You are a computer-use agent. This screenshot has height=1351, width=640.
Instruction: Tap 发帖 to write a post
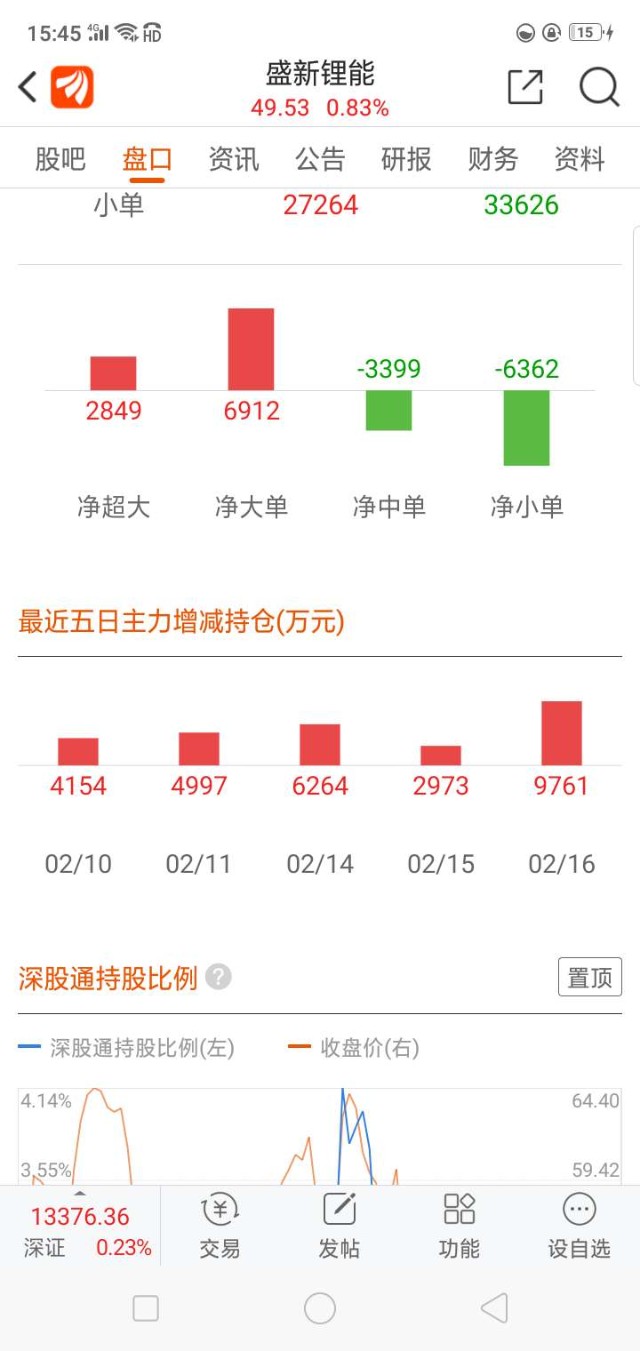click(x=339, y=1226)
